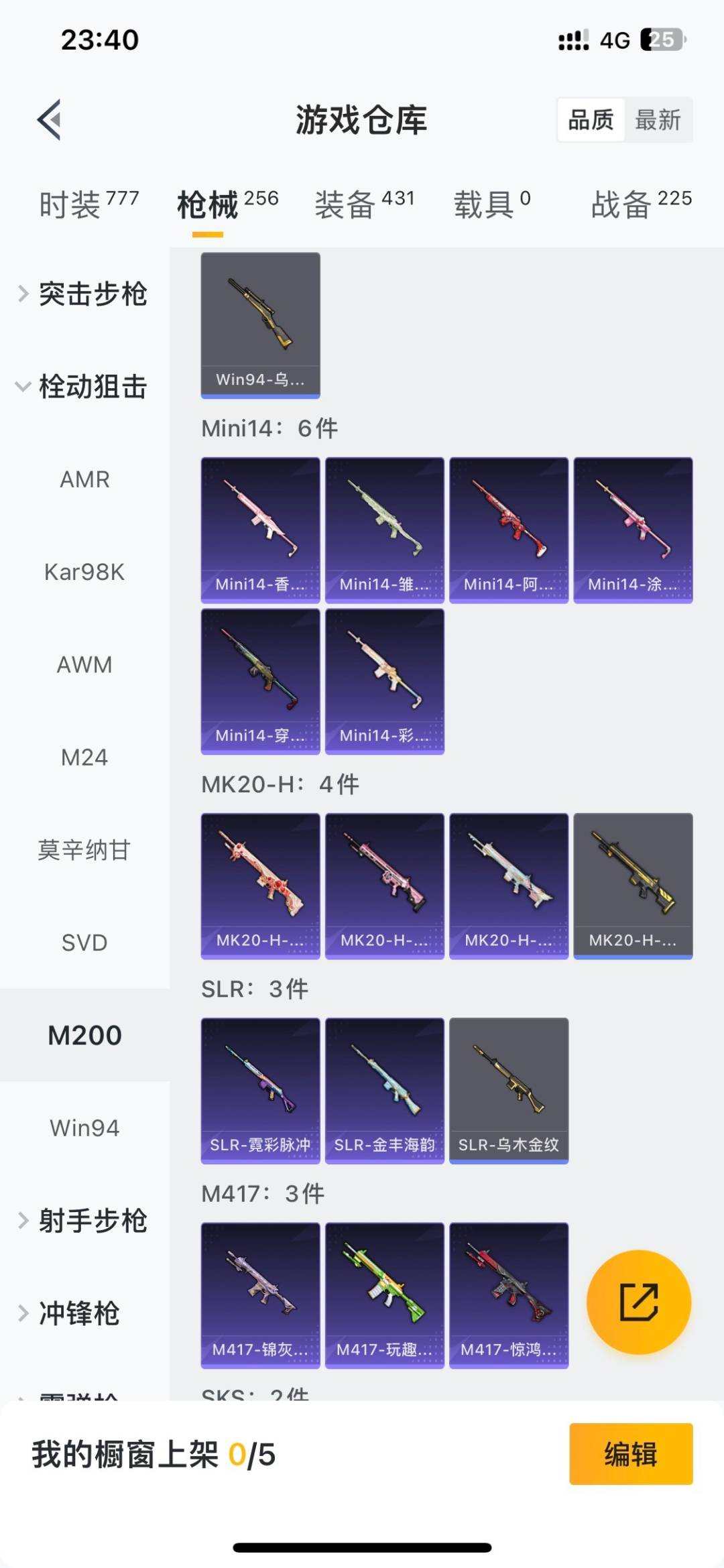Open the 战备 tab
The image size is (724, 1568).
point(640,204)
